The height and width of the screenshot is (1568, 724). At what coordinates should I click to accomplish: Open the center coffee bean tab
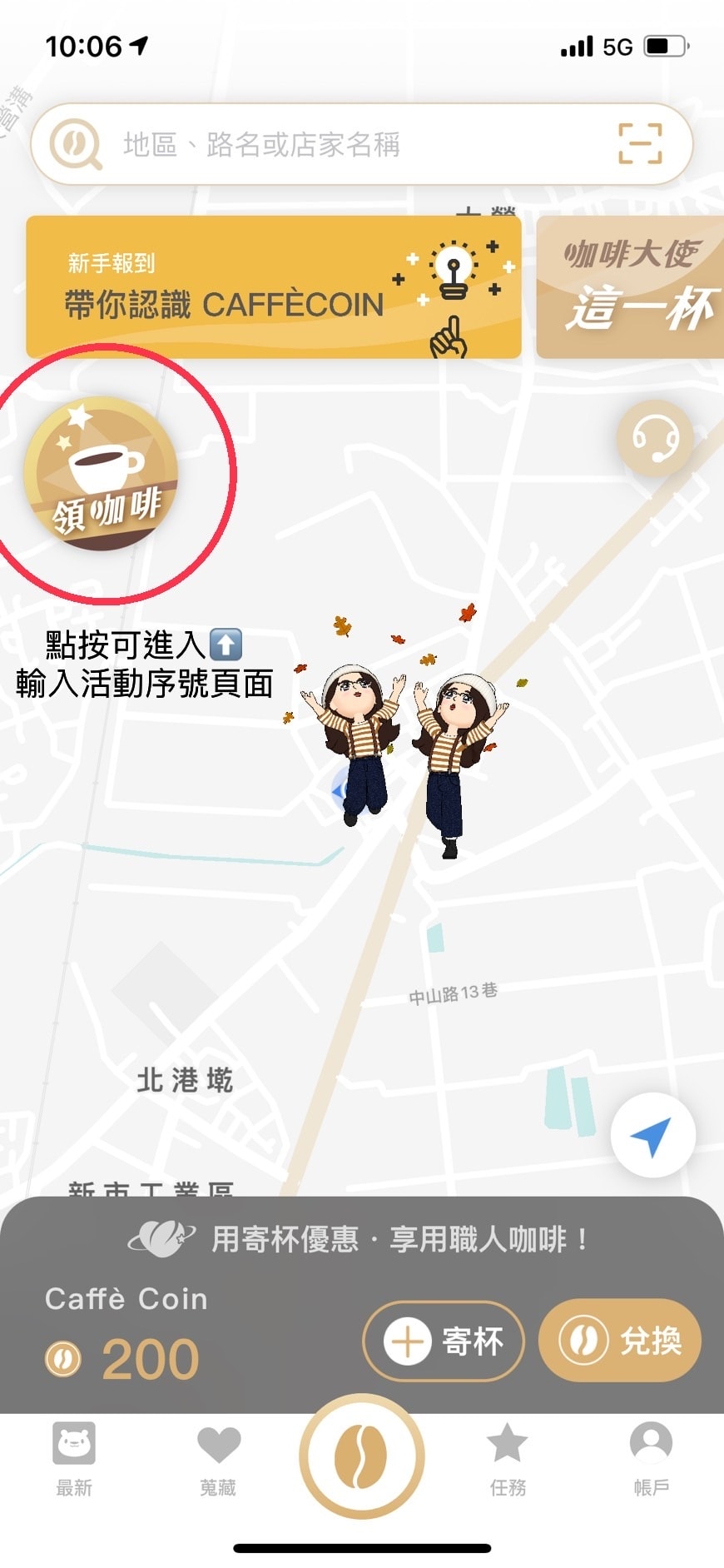click(x=362, y=1456)
